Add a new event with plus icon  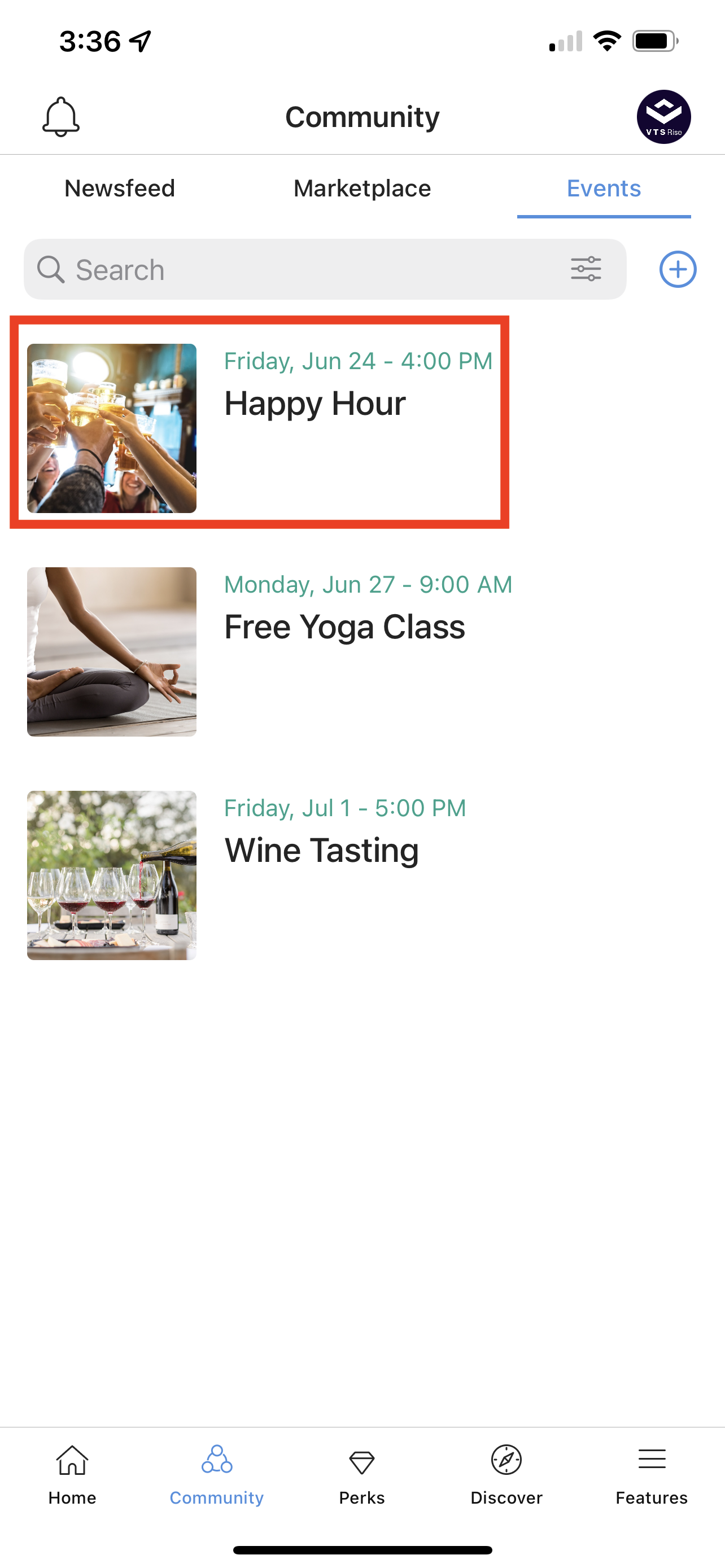pyautogui.click(x=678, y=269)
